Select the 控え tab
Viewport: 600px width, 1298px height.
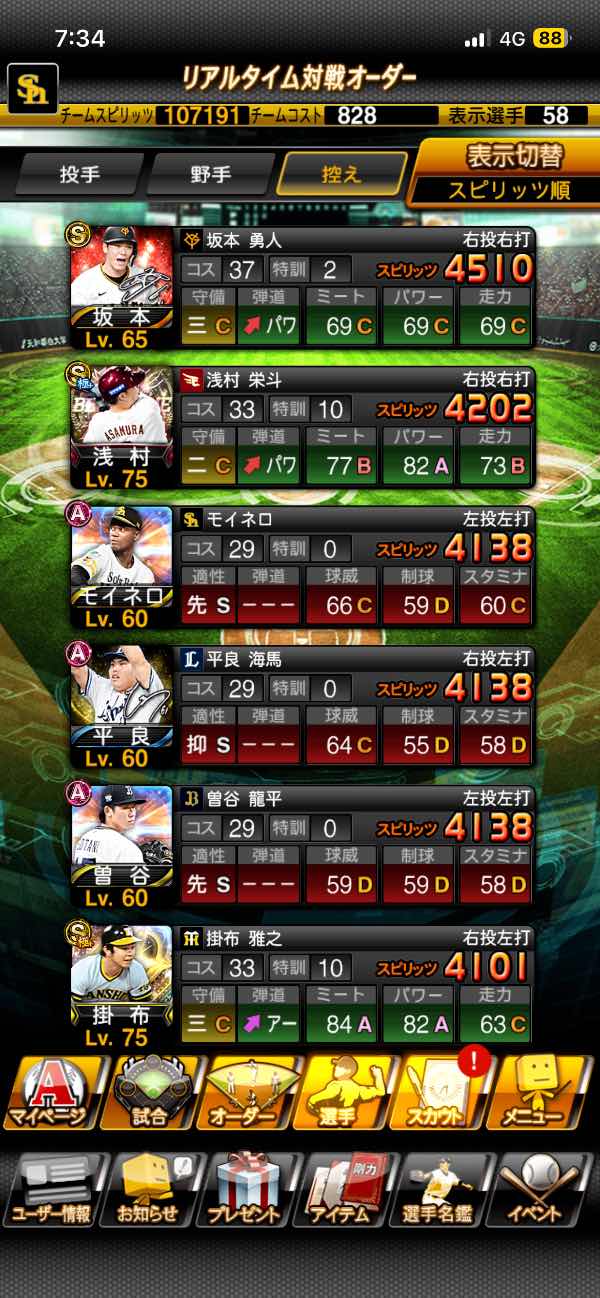point(342,175)
